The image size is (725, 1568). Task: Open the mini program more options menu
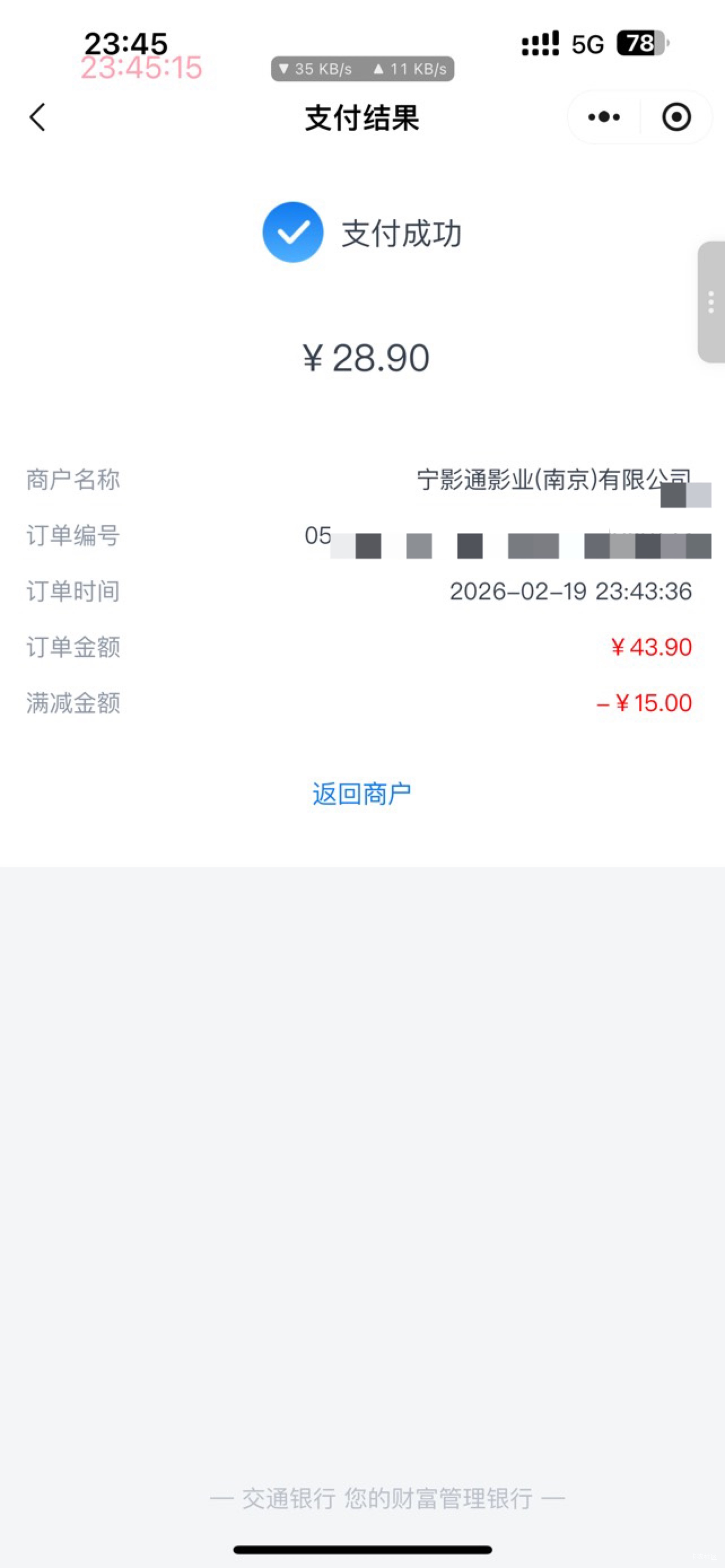coord(604,117)
